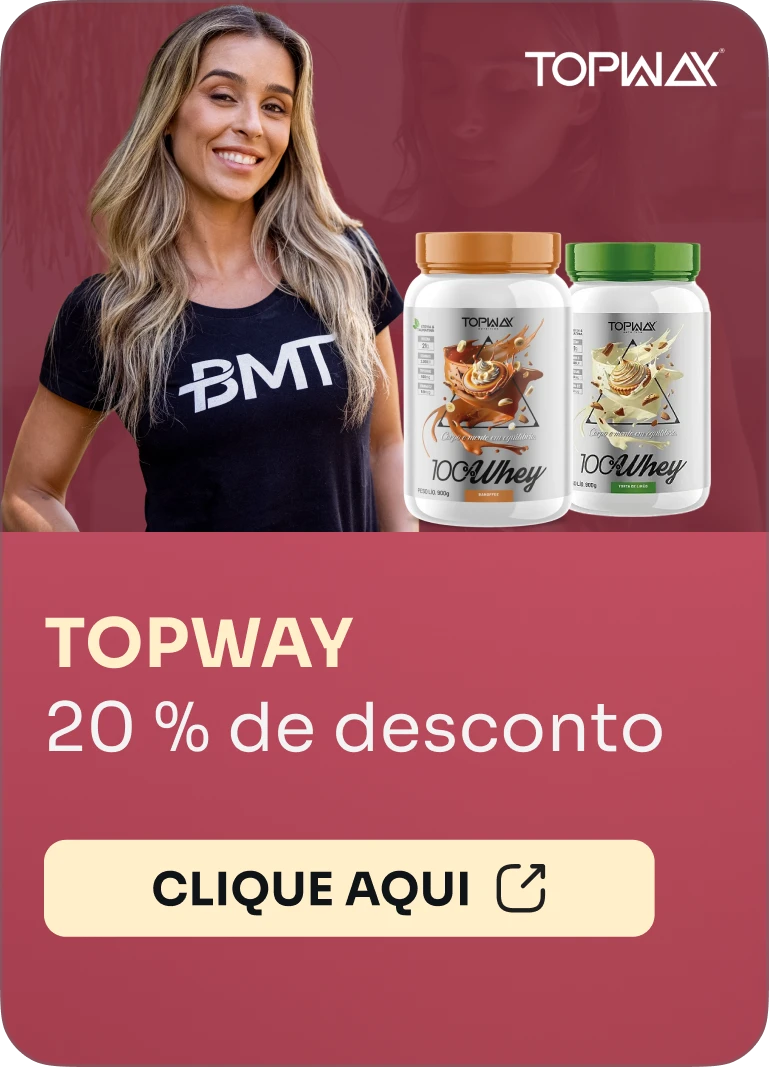Tap the CLIQUE AQUI button
Image resolution: width=769 pixels, height=1067 pixels.
tap(349, 888)
